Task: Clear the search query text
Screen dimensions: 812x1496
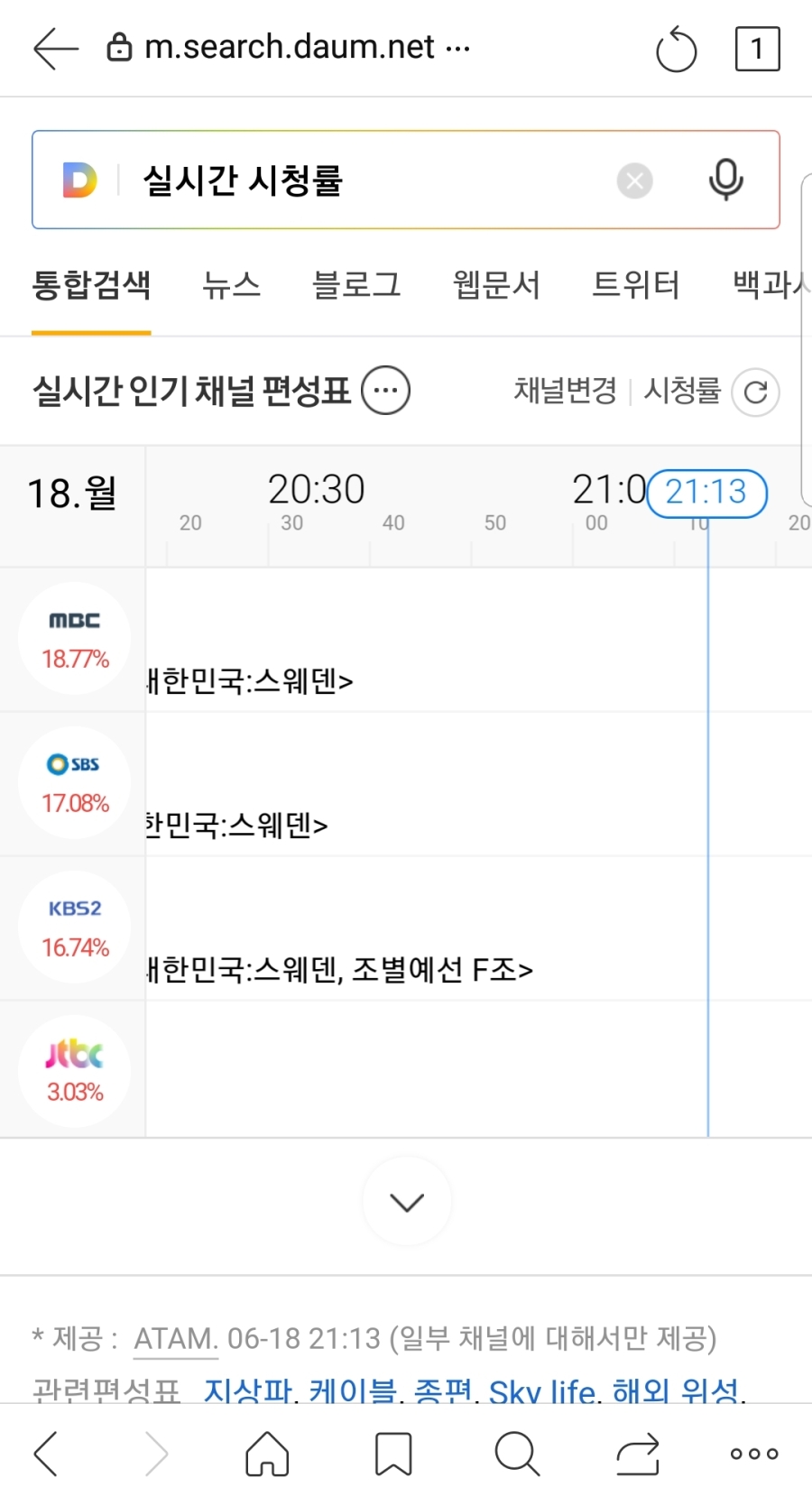Action: tap(634, 180)
